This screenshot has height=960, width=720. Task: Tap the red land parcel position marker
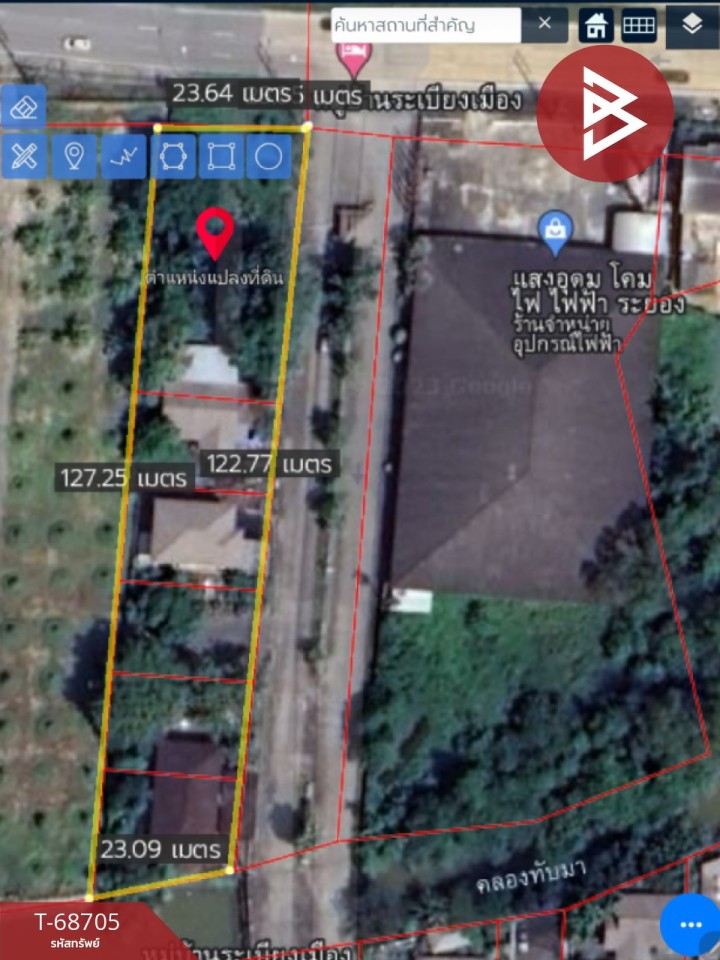(x=214, y=234)
